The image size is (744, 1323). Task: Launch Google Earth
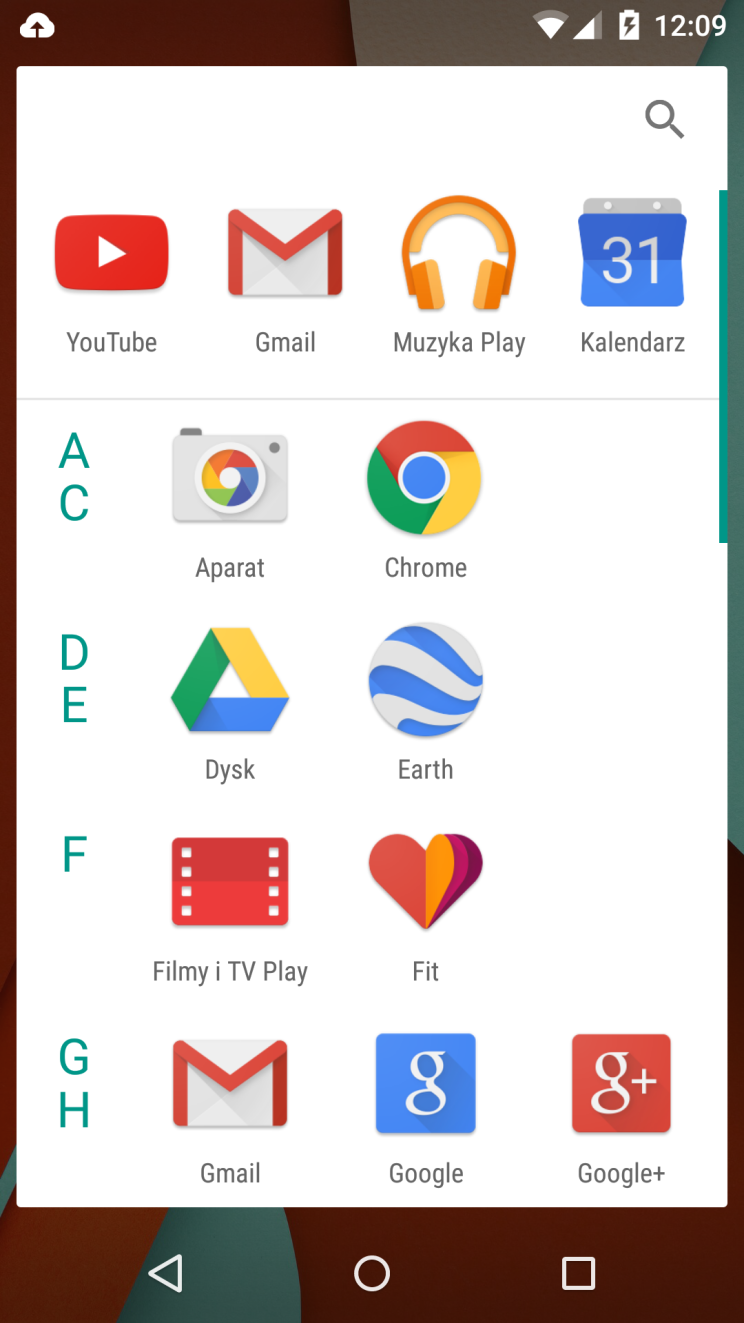(425, 680)
